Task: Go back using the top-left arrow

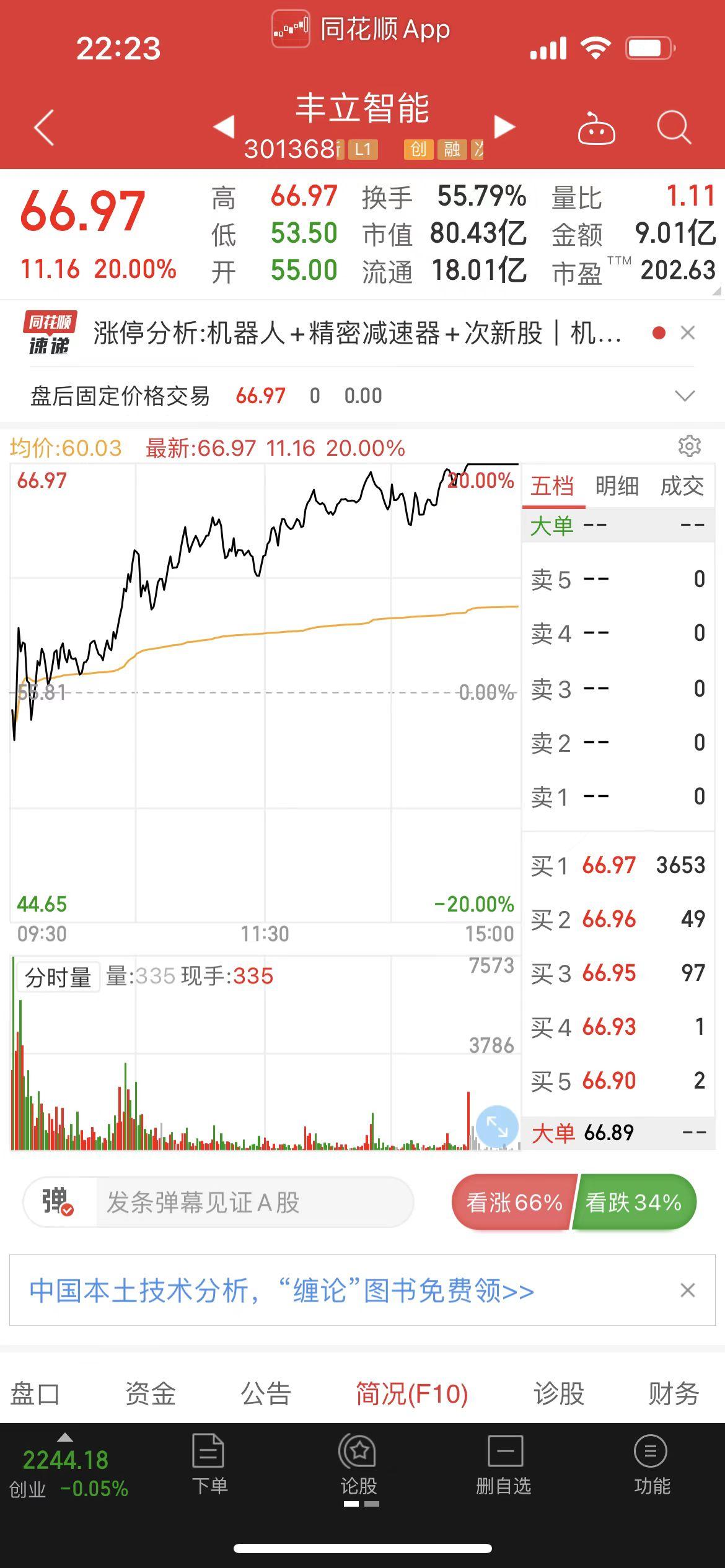Action: point(44,128)
